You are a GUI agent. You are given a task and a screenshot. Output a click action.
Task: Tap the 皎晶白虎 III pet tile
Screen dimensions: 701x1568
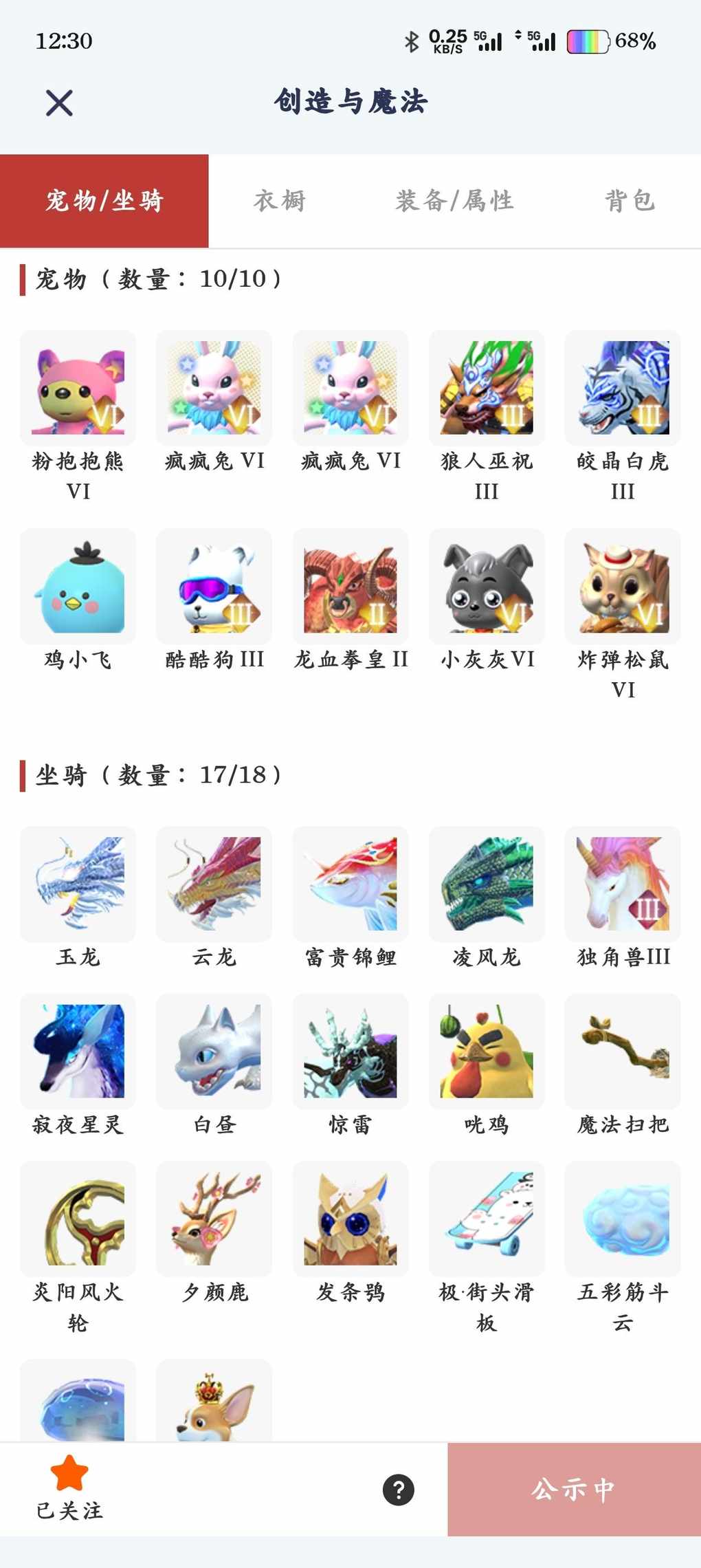coord(623,389)
